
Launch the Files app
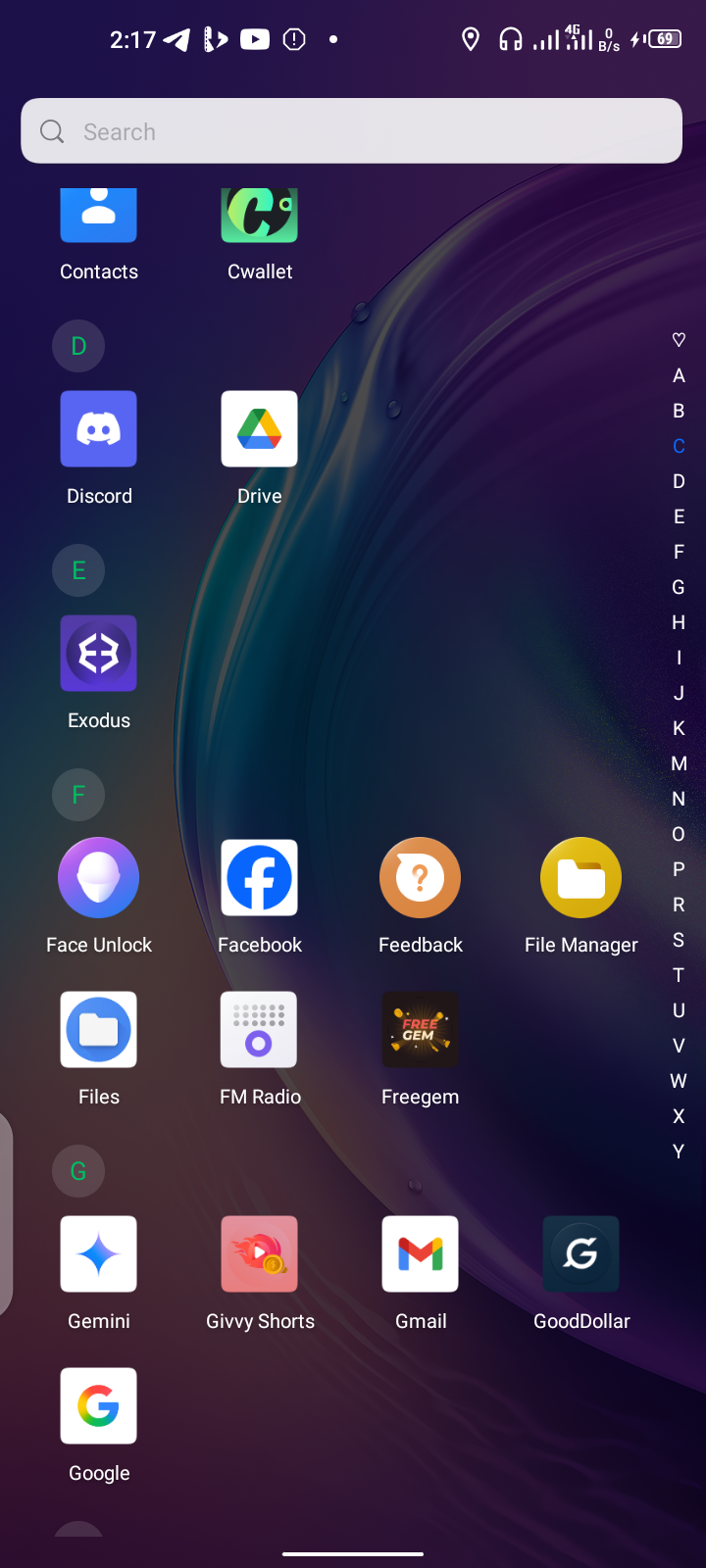98,1030
